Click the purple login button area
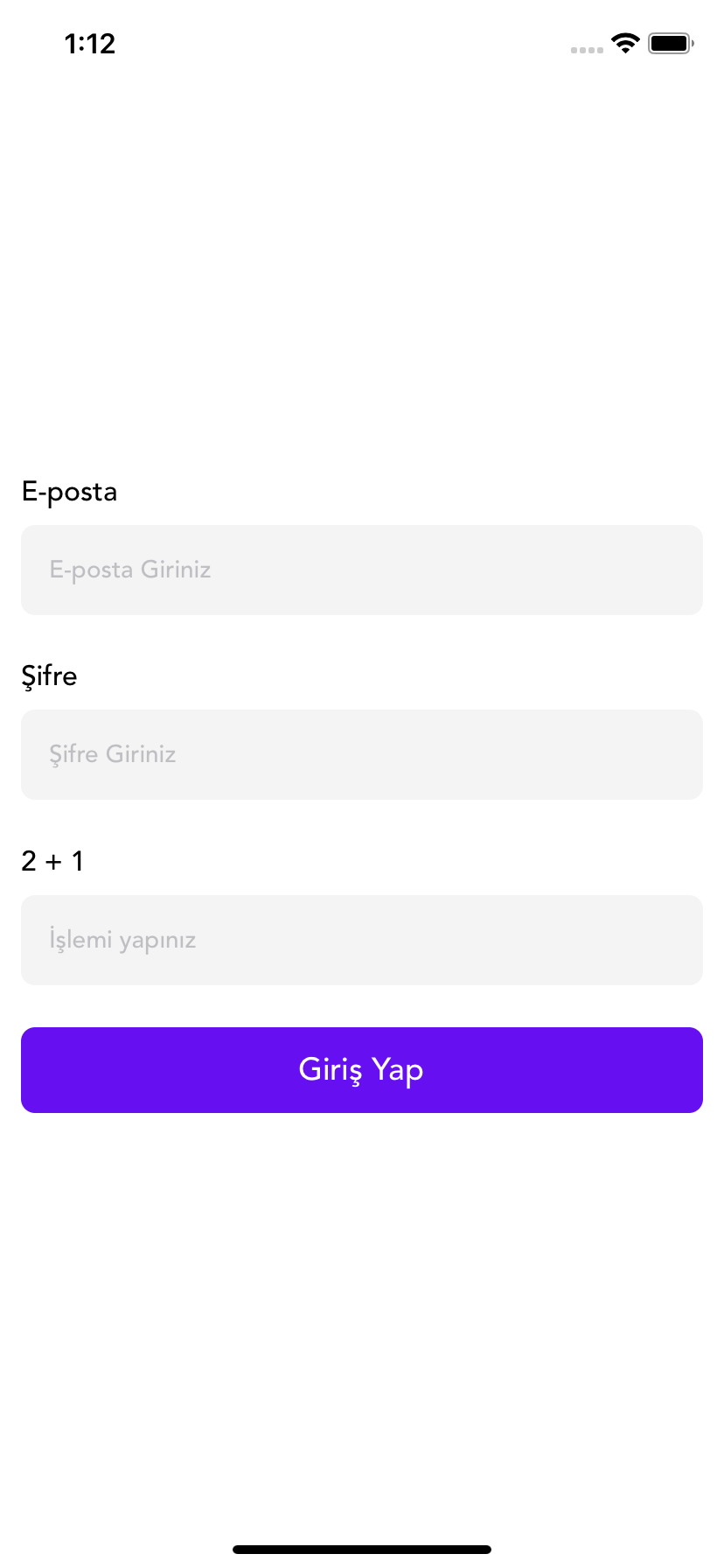This screenshot has width=724, height=1568. 361,1069
